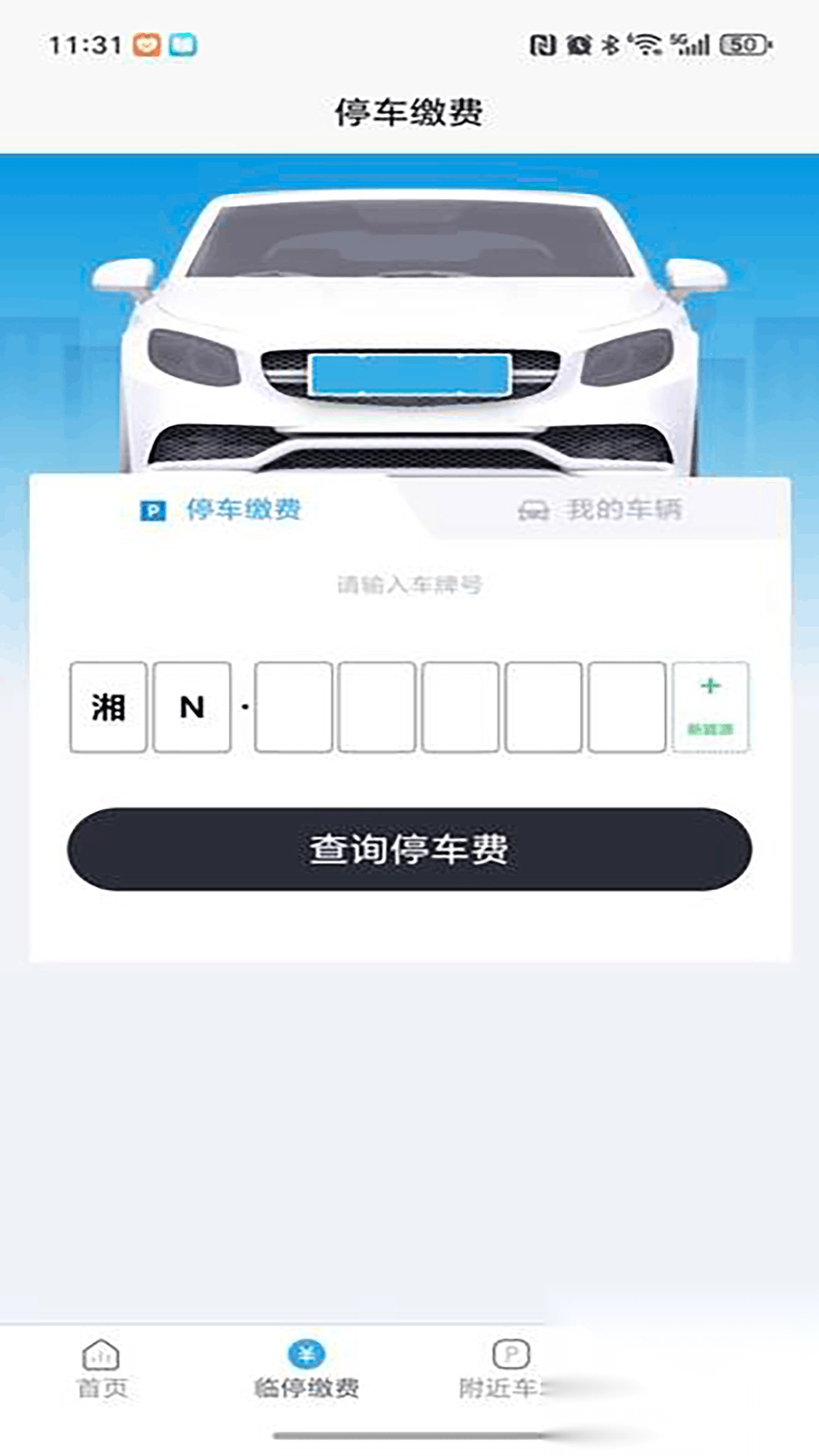819x1456 pixels.
Task: Open the letter picker showing N
Action: click(x=193, y=708)
